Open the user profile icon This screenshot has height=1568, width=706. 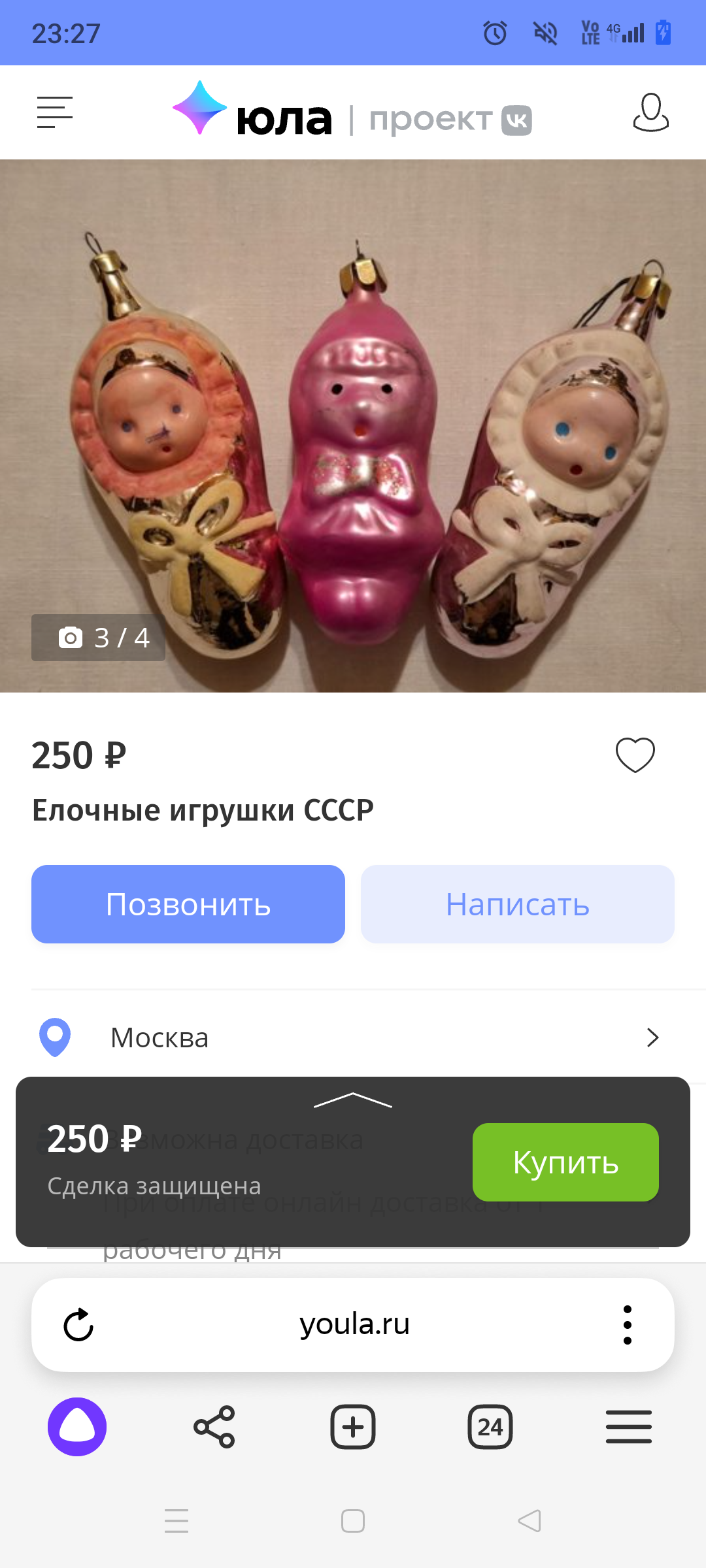650,112
